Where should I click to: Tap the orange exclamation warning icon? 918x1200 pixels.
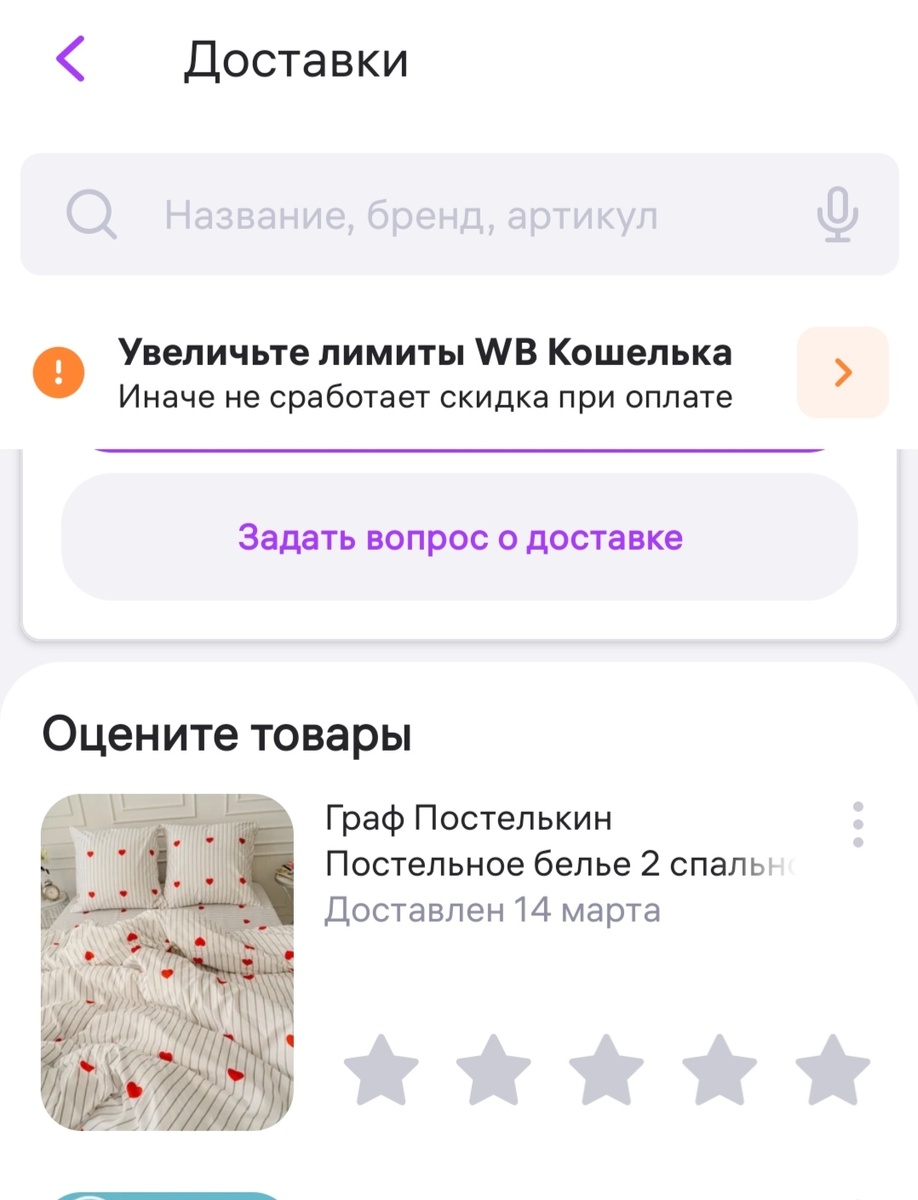(x=58, y=371)
